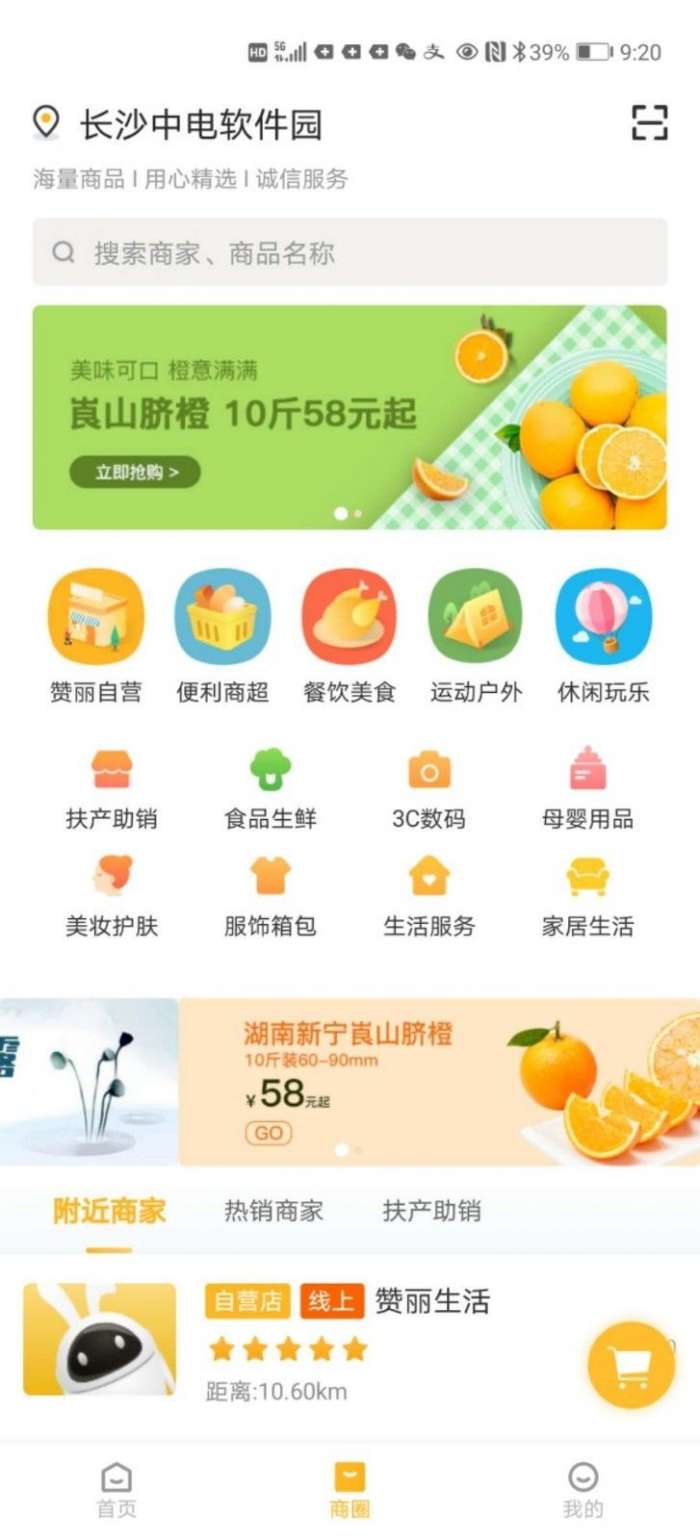Open the 母婴用品 category
Screen dimensions: 700x1540
point(588,770)
